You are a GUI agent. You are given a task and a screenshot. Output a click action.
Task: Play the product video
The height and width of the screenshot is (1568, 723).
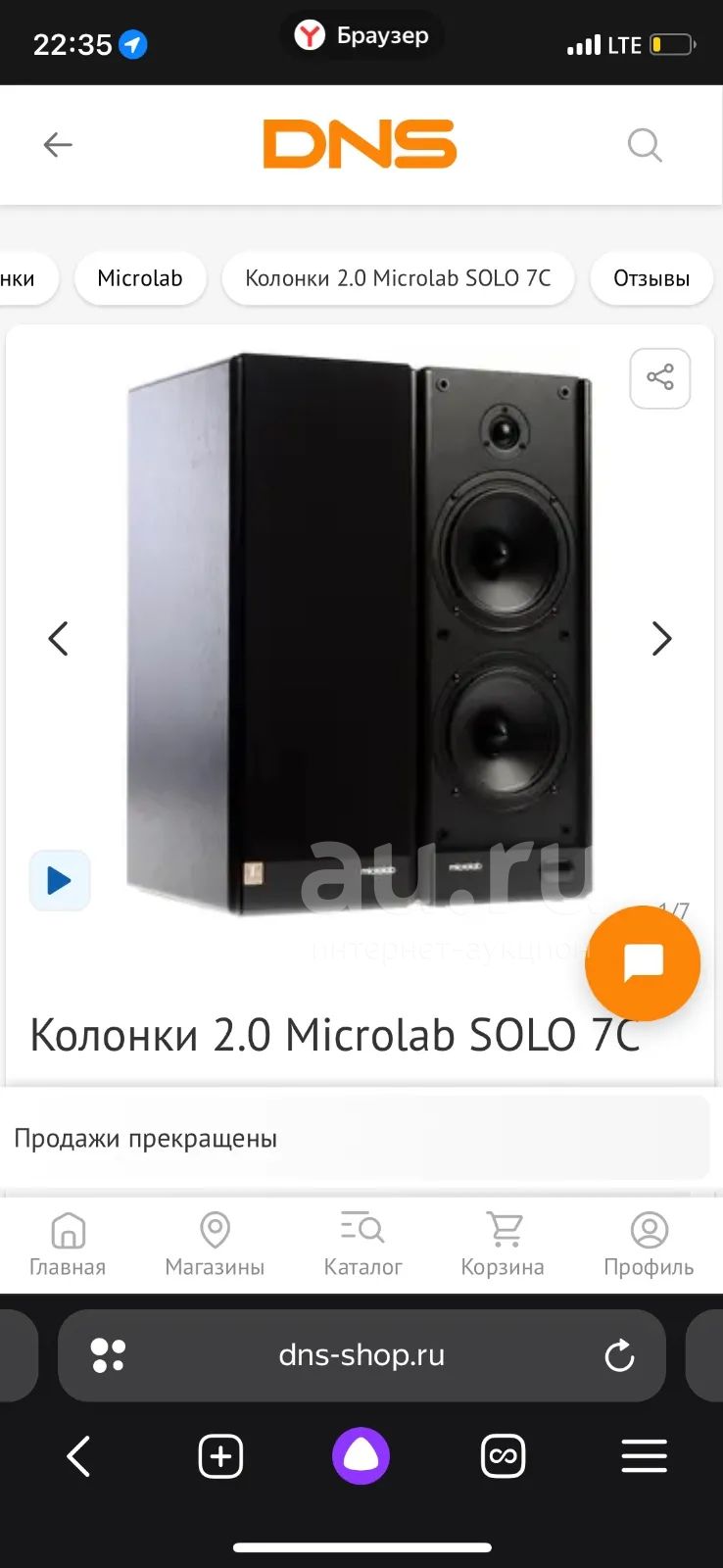(x=60, y=880)
